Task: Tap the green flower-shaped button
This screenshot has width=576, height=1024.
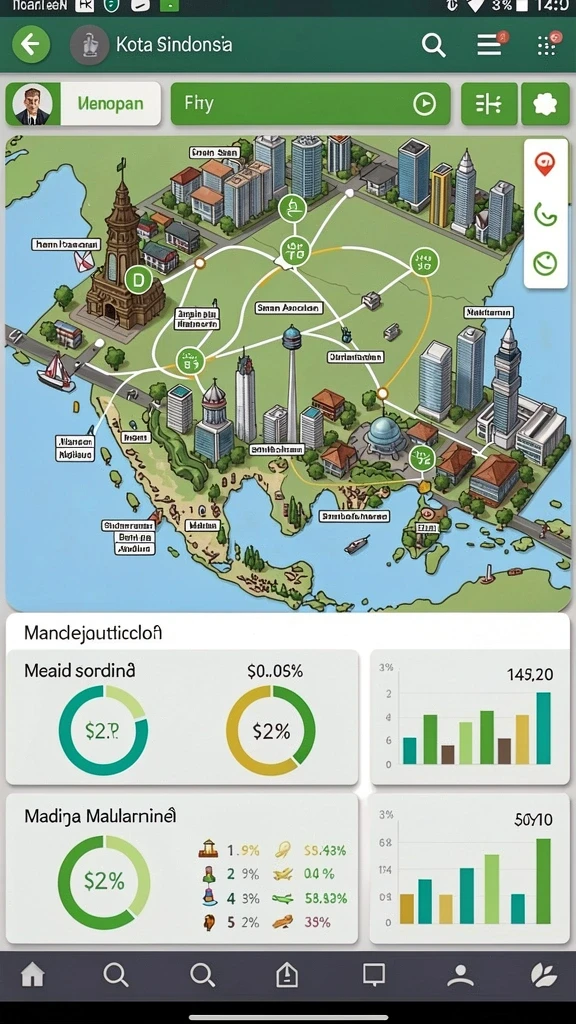Action: (545, 103)
